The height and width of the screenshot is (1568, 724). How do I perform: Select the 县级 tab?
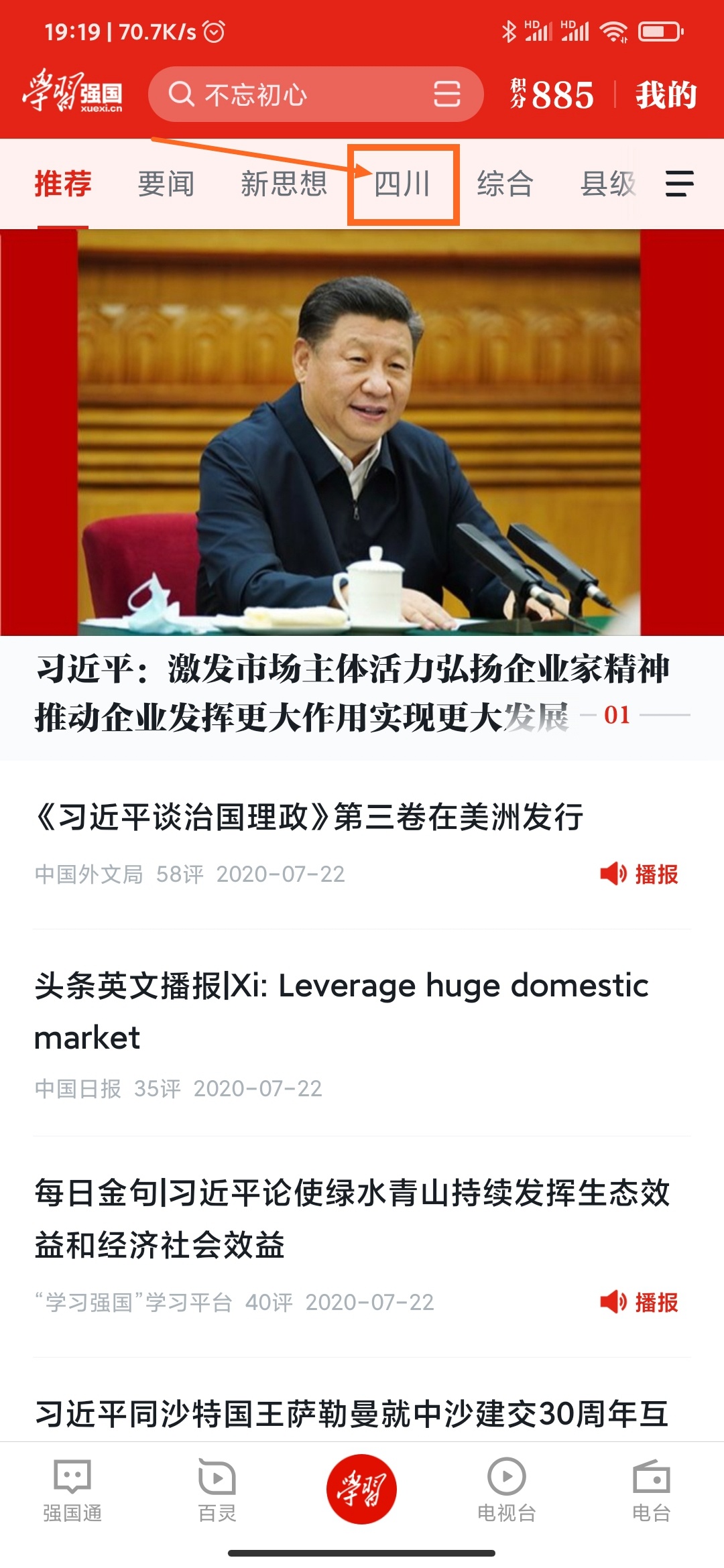tap(607, 184)
